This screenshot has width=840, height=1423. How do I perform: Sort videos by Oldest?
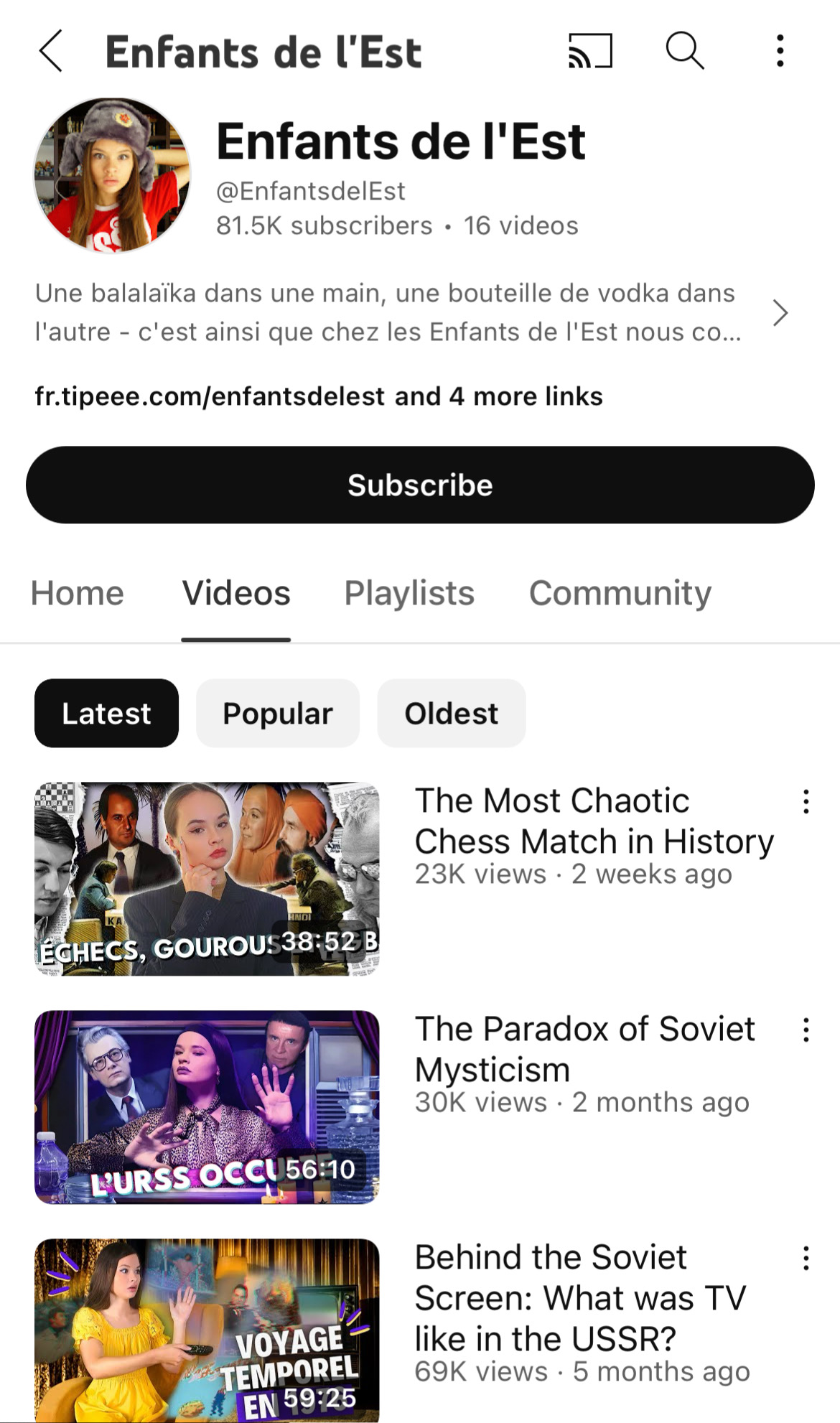(452, 713)
